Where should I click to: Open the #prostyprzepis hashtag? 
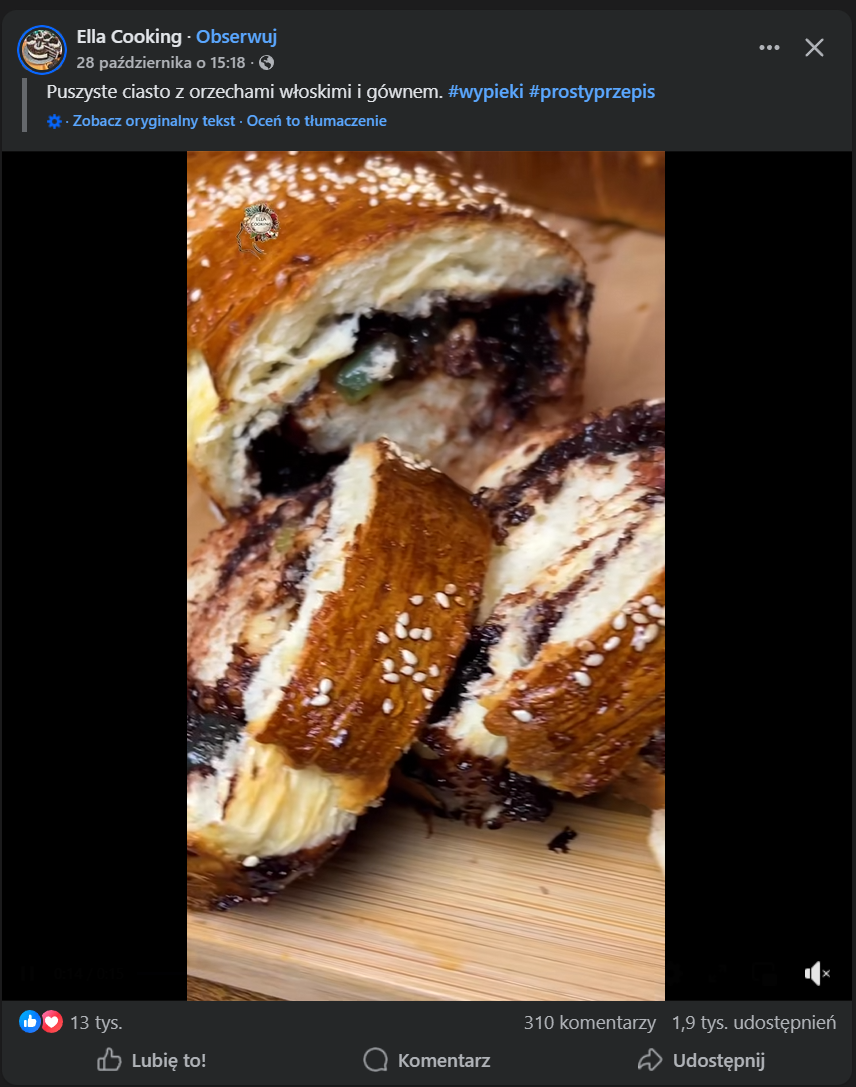592,92
